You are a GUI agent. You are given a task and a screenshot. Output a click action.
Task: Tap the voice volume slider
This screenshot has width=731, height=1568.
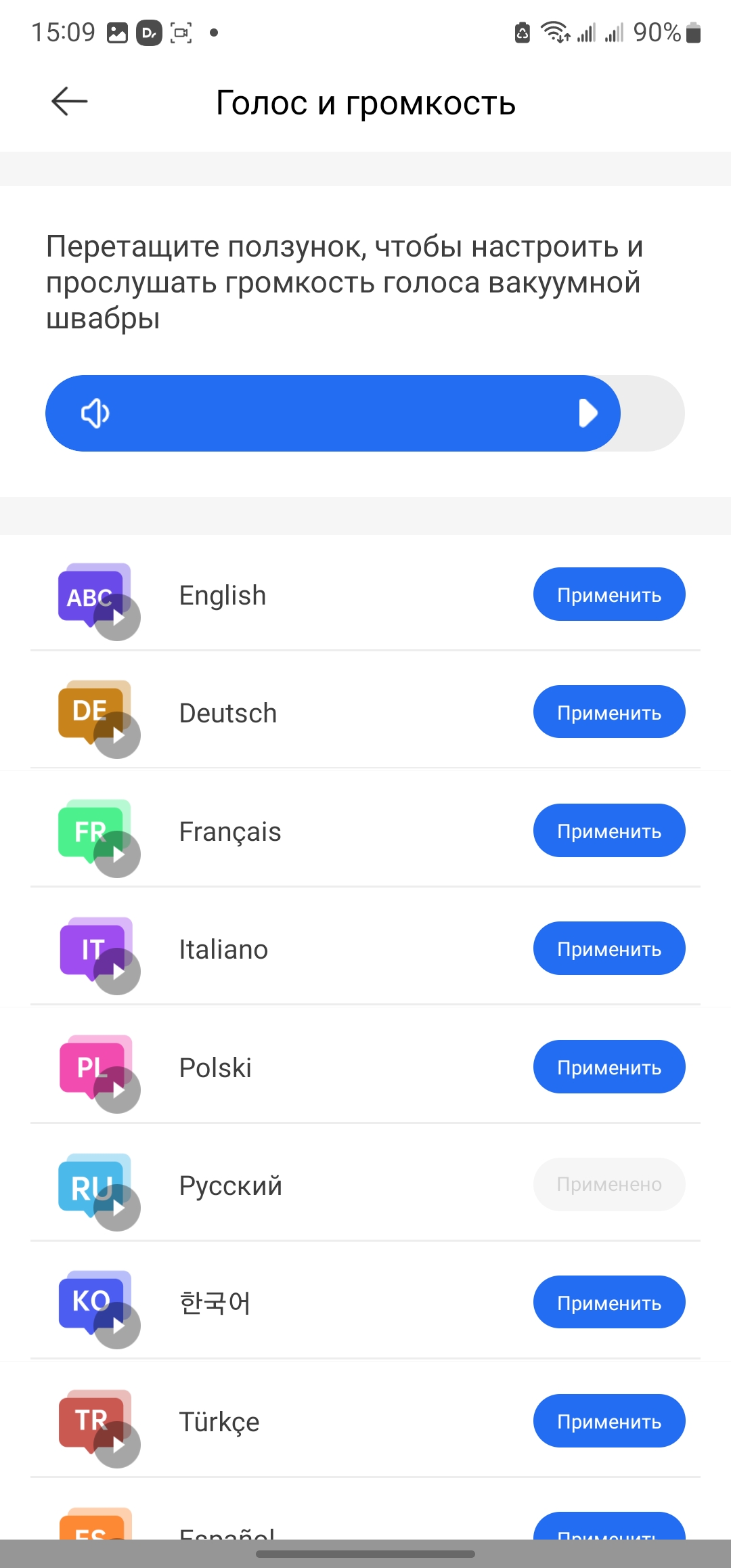(x=365, y=413)
